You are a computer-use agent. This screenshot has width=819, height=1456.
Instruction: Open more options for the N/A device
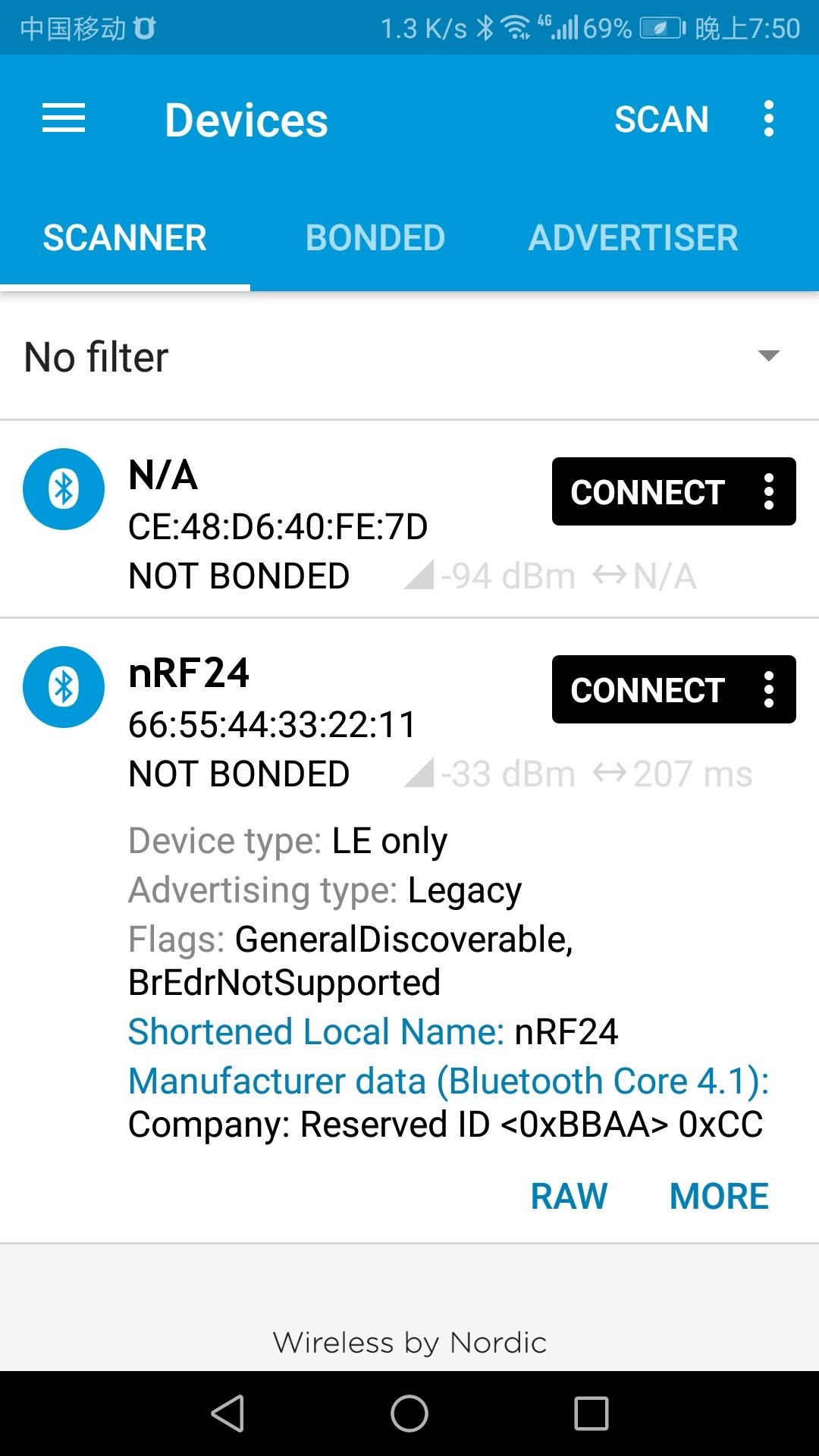(x=769, y=492)
